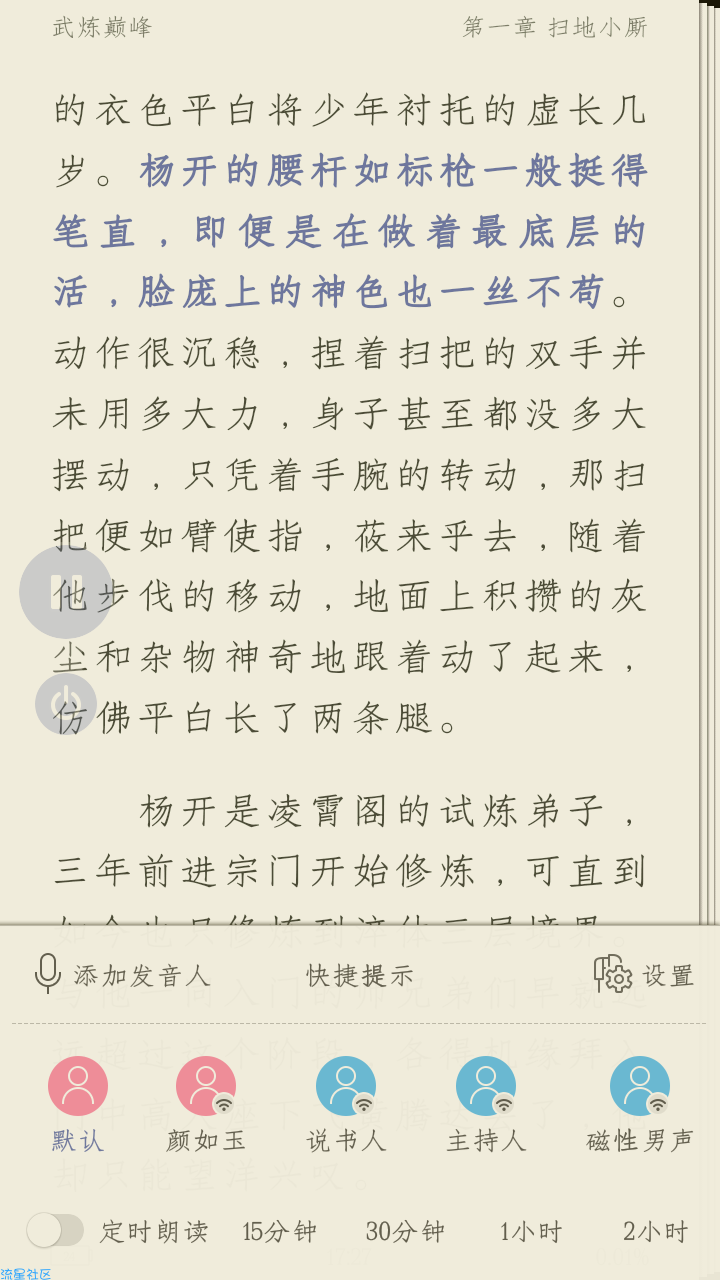The image size is (720, 1280).
Task: Pause the read-aloud playback
Action: click(x=66, y=592)
